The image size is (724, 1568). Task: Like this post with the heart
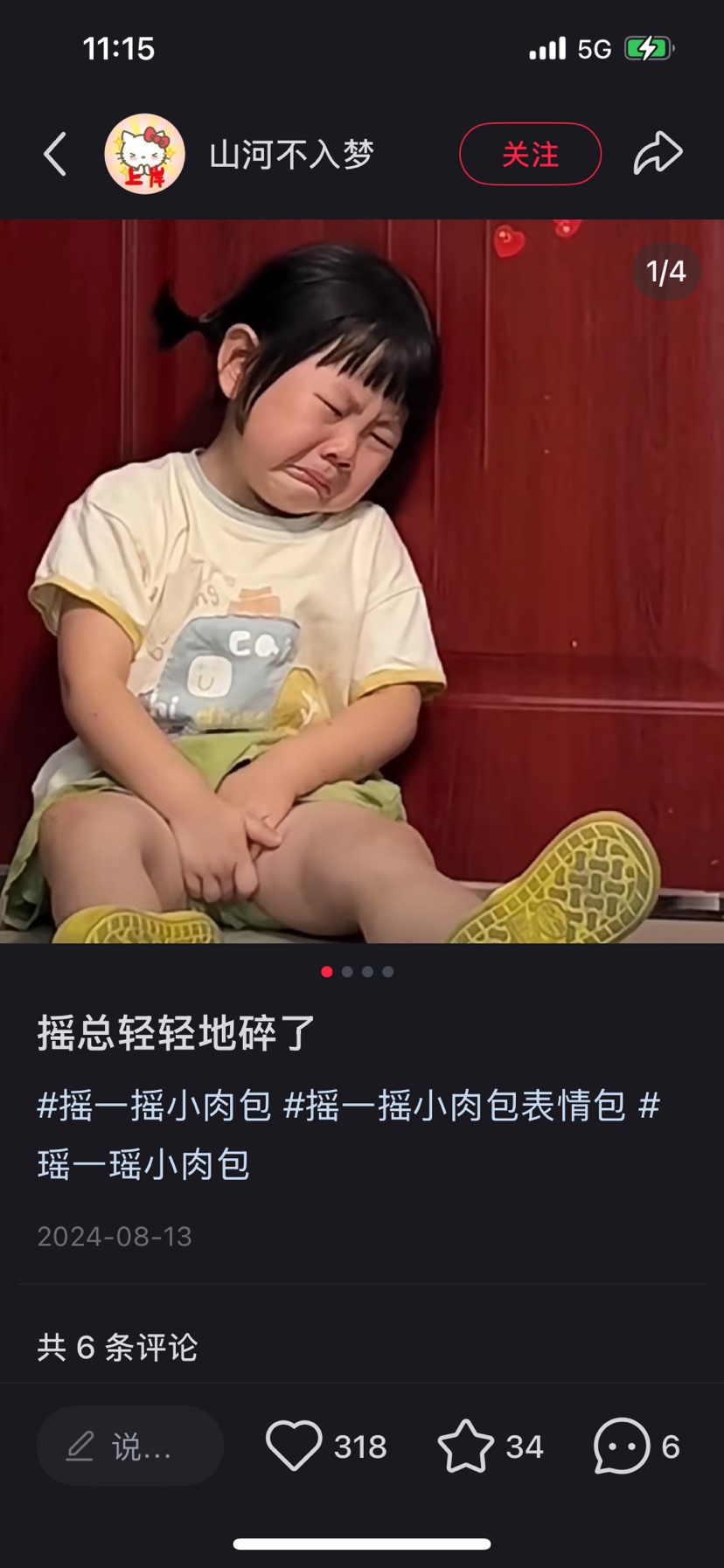click(x=294, y=1446)
